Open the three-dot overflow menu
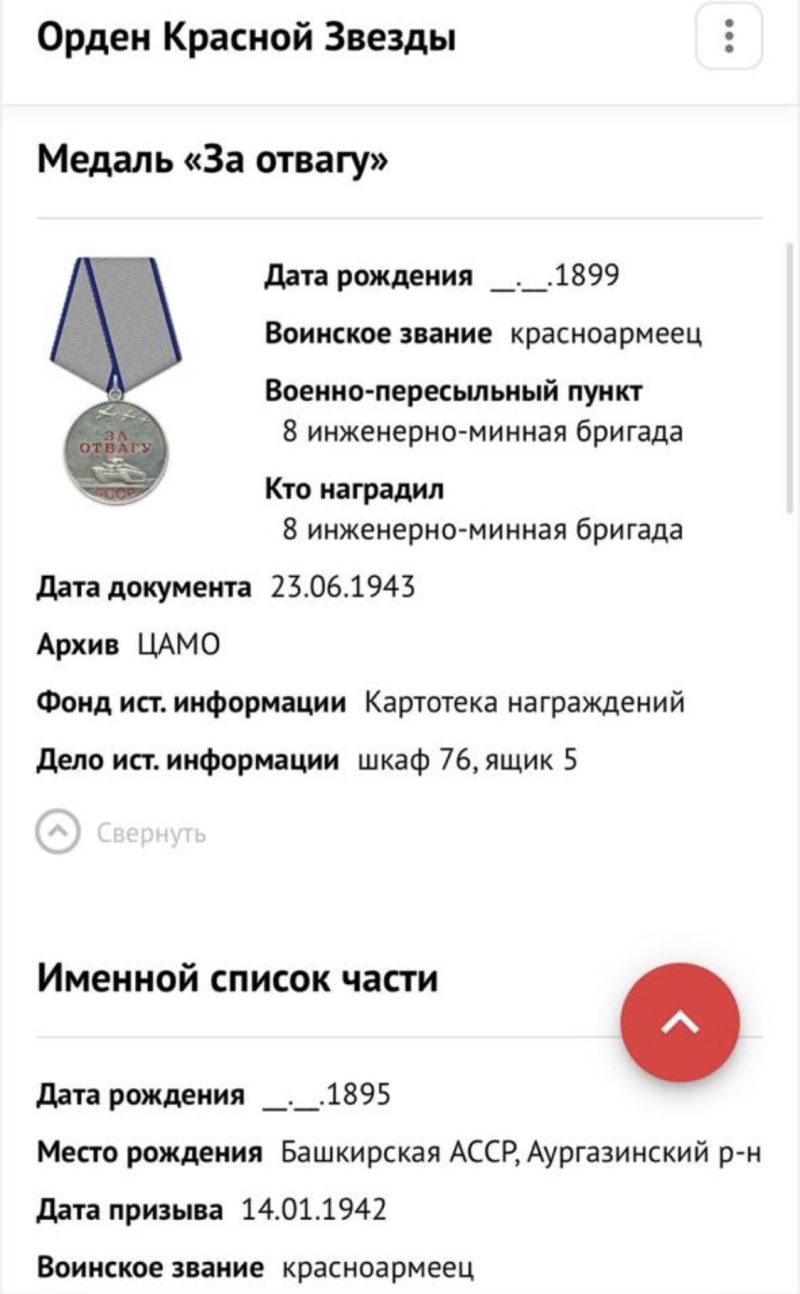The image size is (800, 1294). (x=729, y=39)
